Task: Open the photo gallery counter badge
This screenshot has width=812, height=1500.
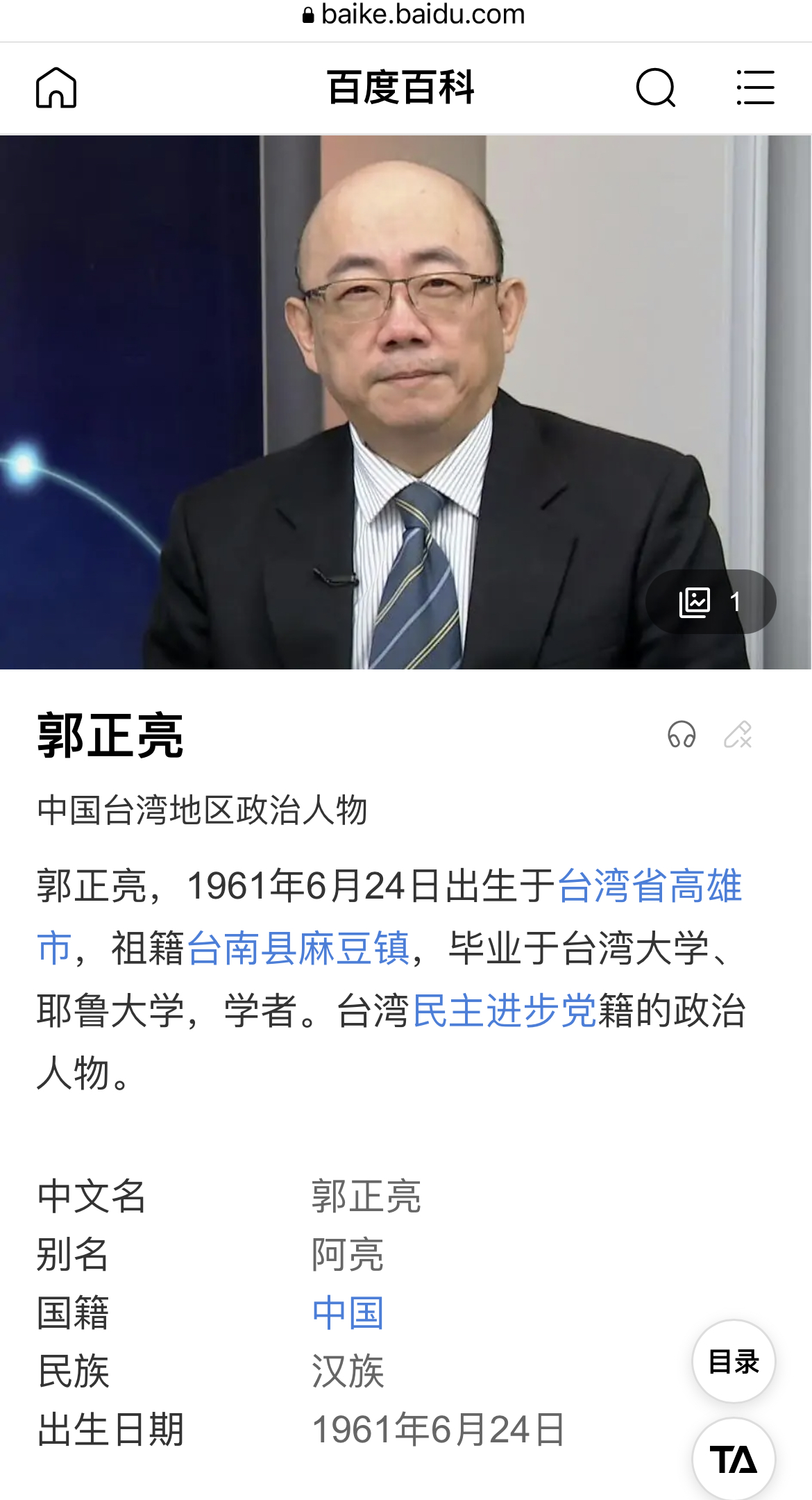Action: click(x=710, y=601)
